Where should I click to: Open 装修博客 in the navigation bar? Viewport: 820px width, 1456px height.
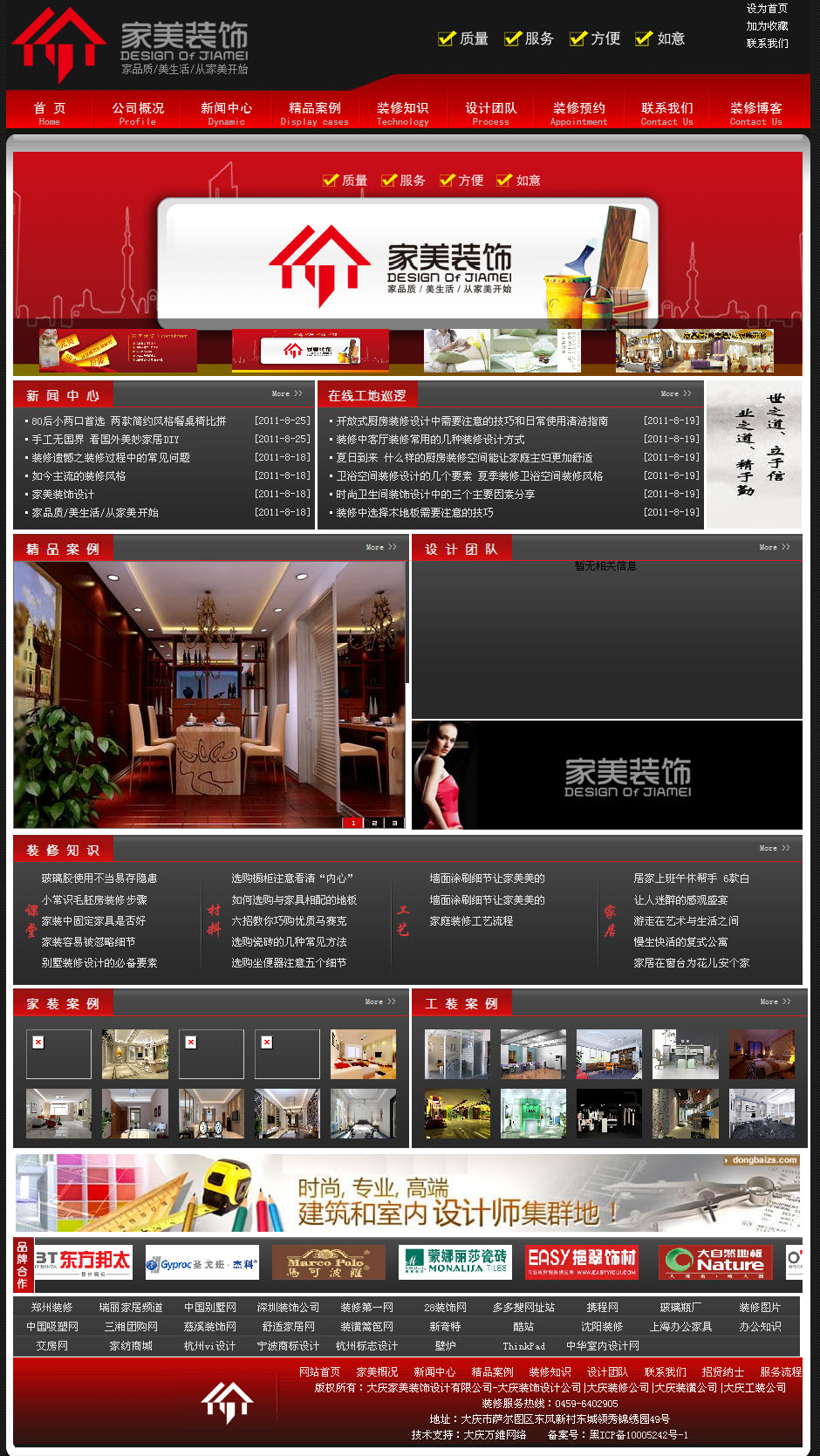point(755,113)
